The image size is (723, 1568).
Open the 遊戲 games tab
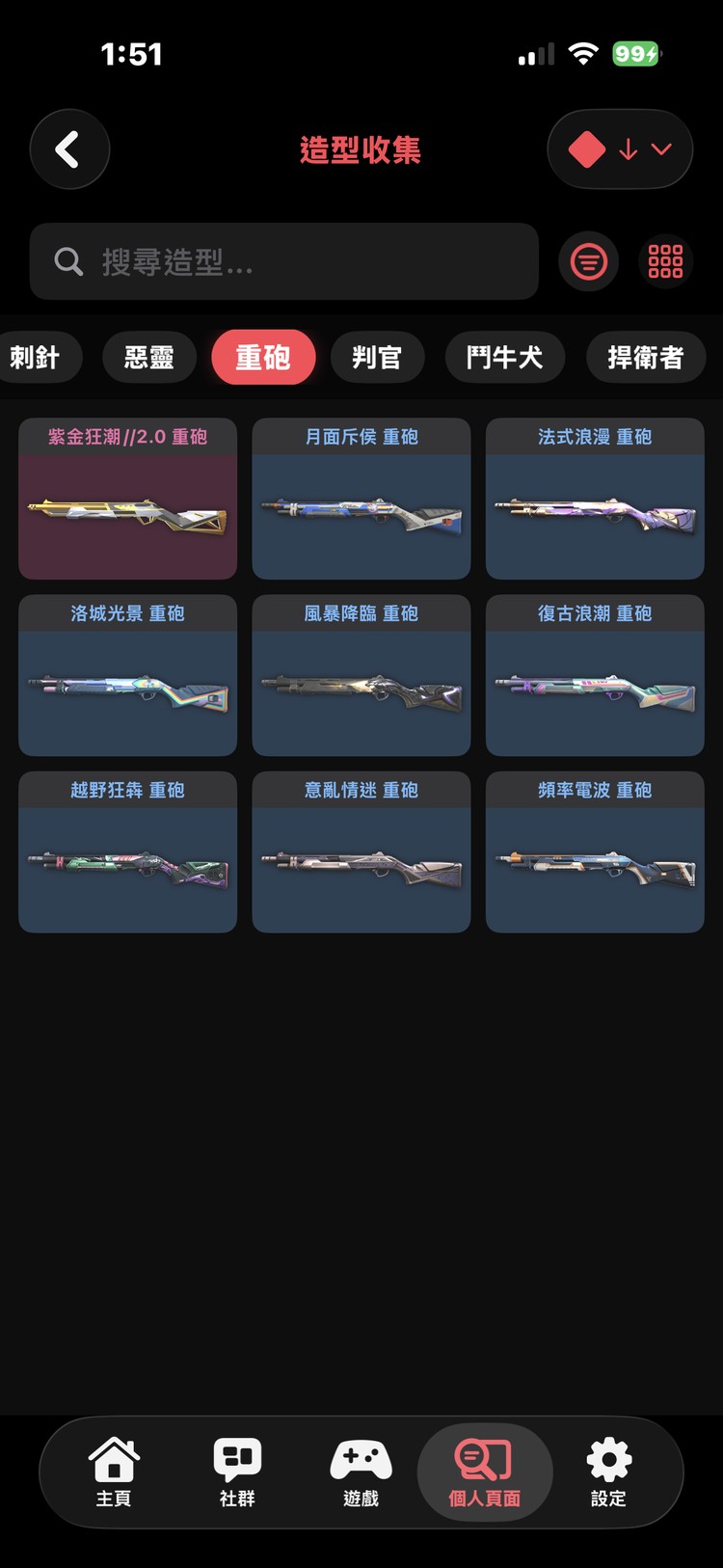[x=361, y=1473]
